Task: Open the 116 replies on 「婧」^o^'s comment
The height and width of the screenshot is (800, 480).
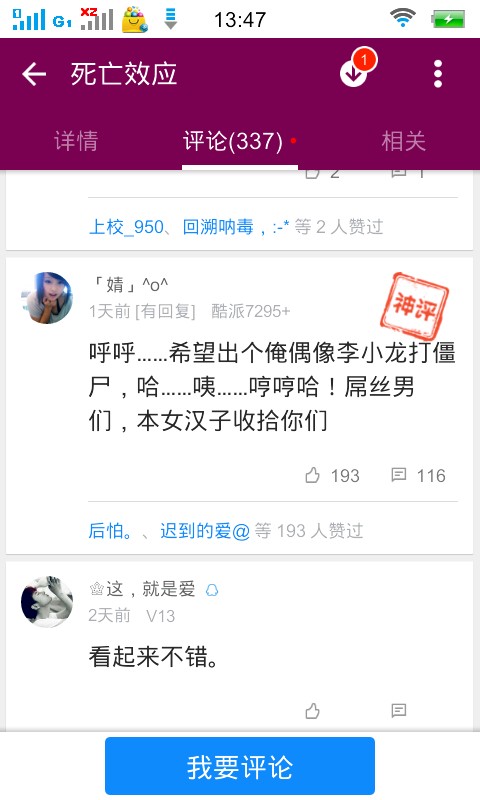Action: pos(419,476)
